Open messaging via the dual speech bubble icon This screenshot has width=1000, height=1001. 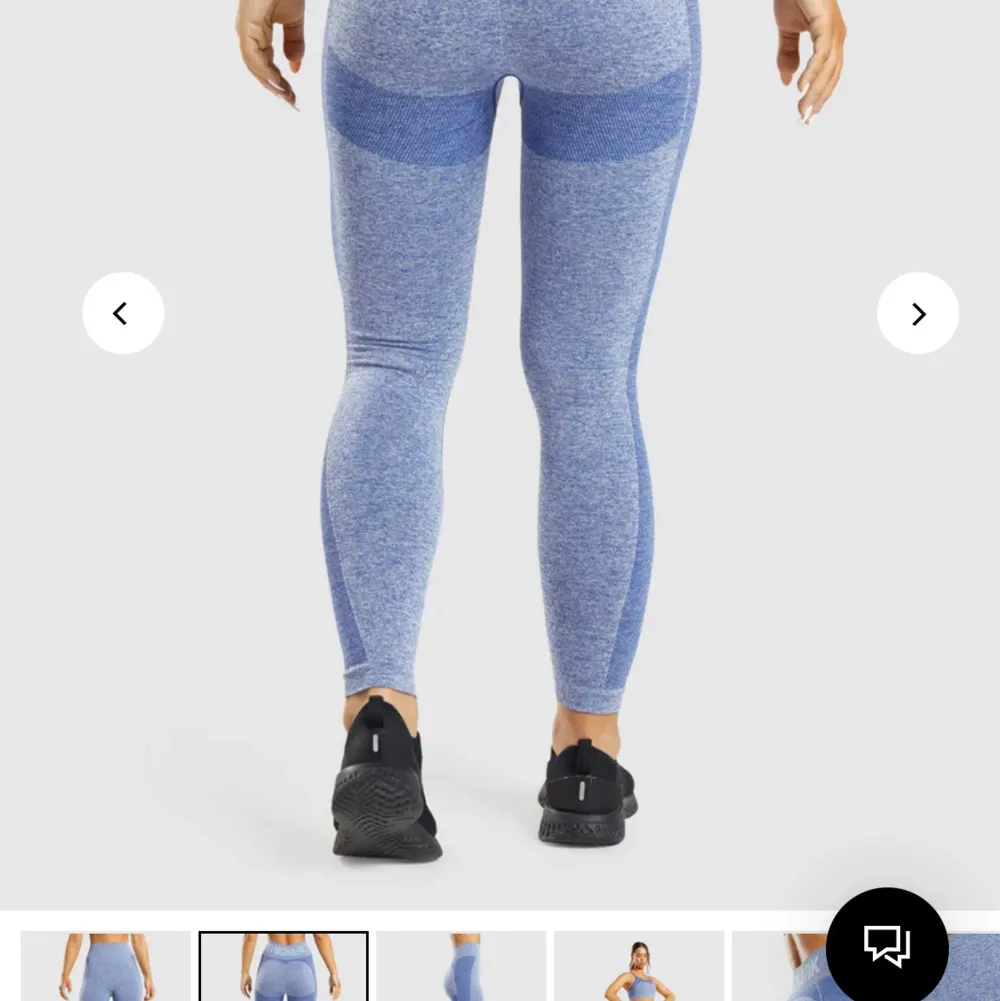[x=888, y=944]
